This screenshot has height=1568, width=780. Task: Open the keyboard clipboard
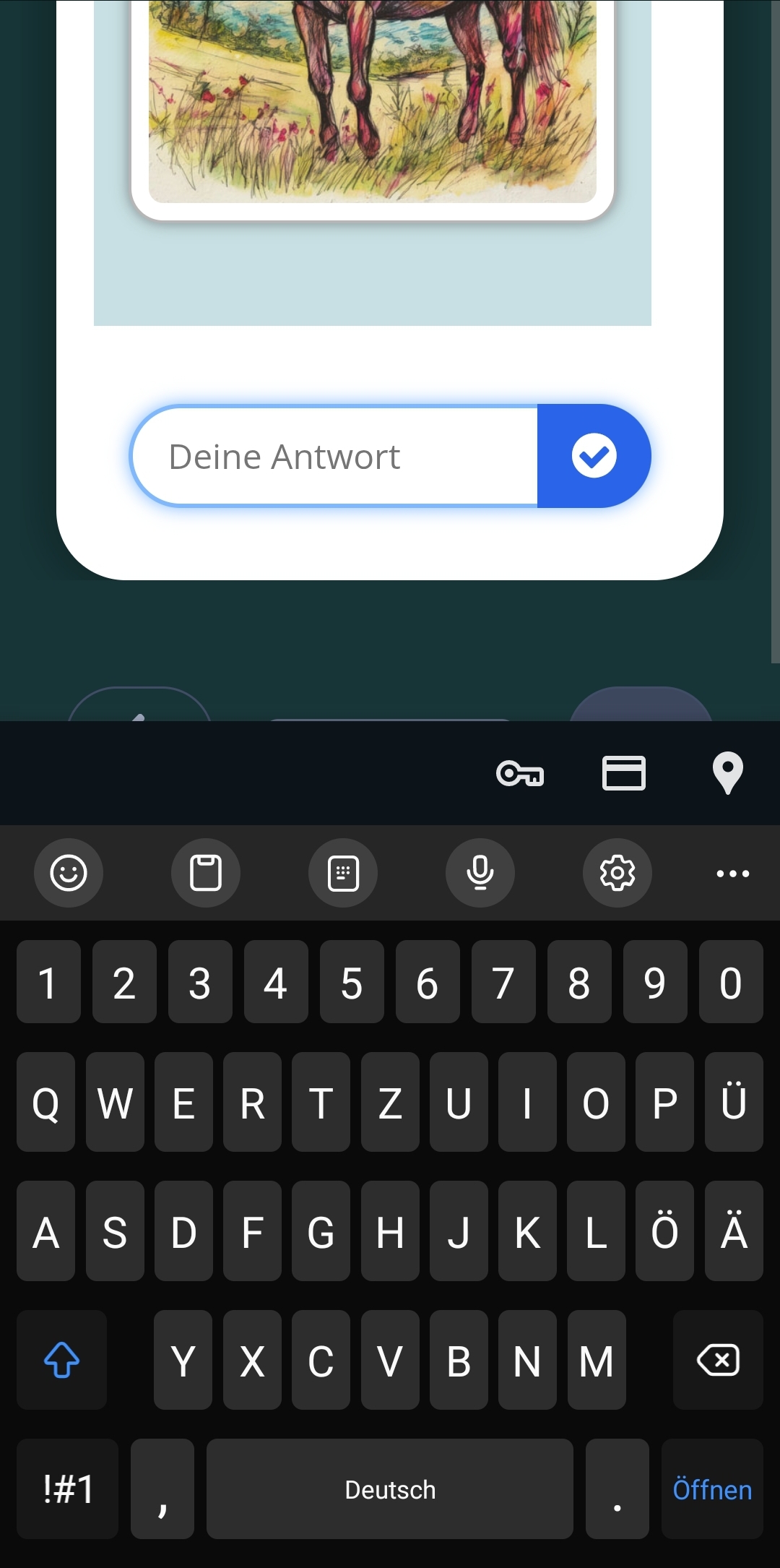point(206,873)
